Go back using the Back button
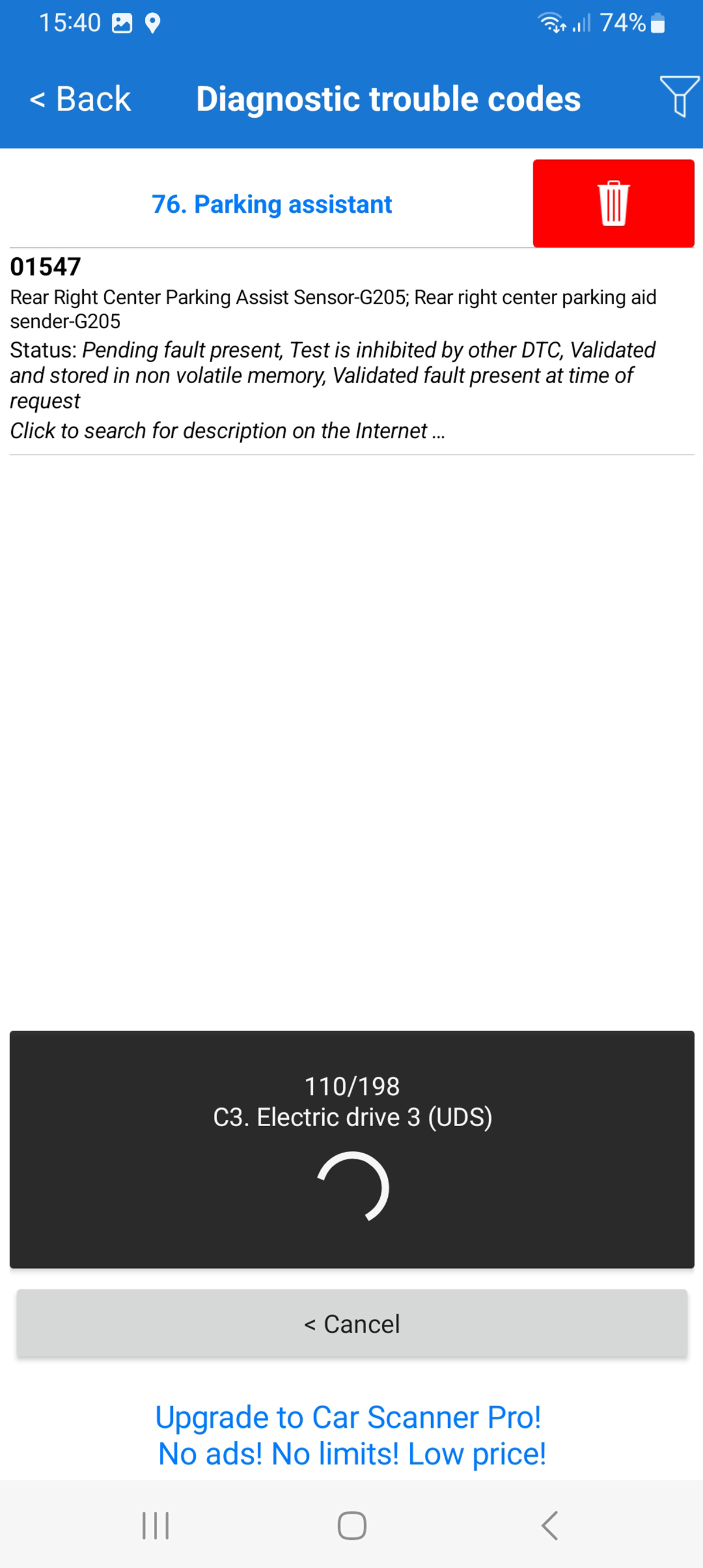This screenshot has width=703, height=1568. click(x=81, y=98)
